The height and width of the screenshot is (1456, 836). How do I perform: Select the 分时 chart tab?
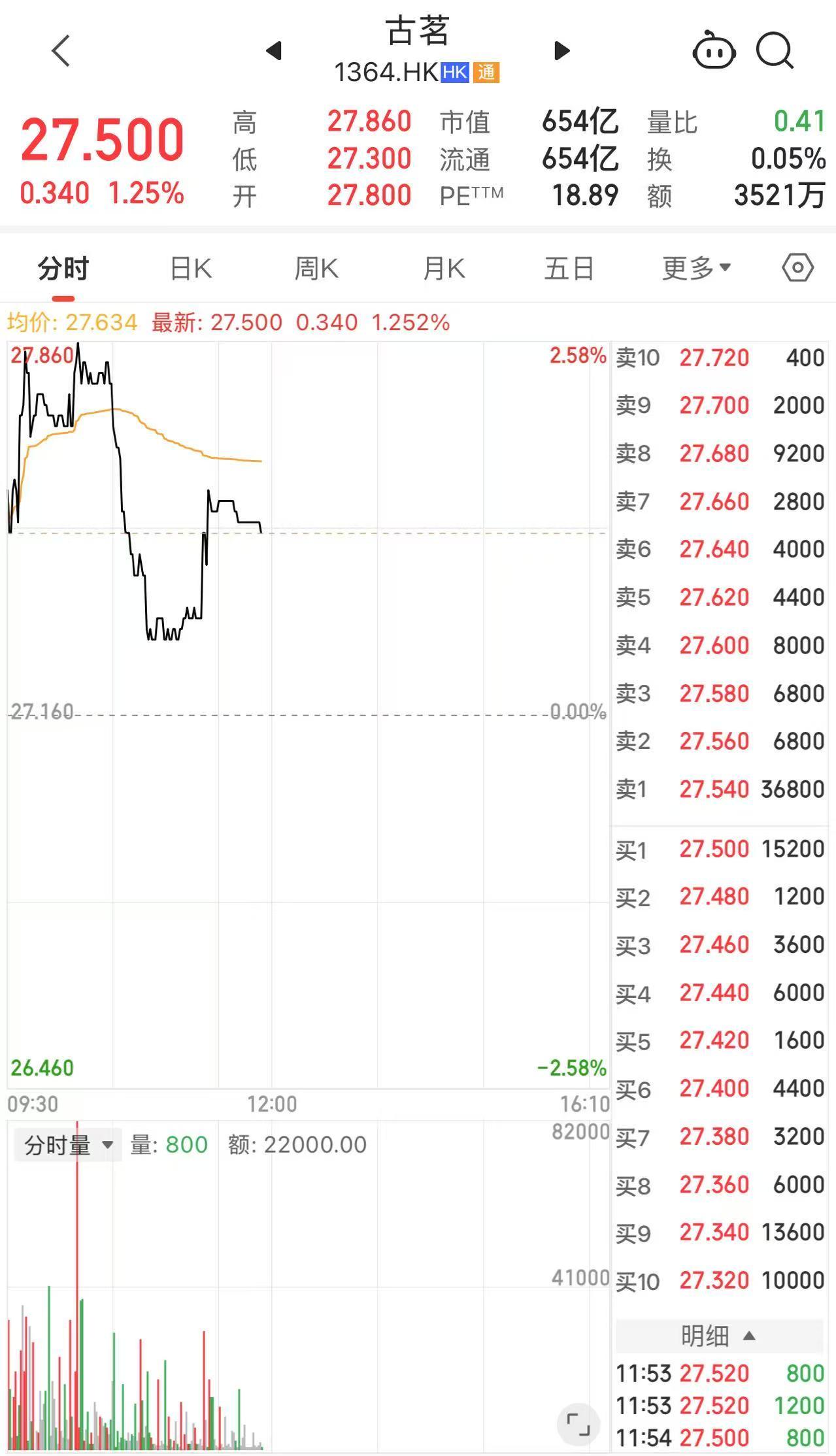[63, 269]
